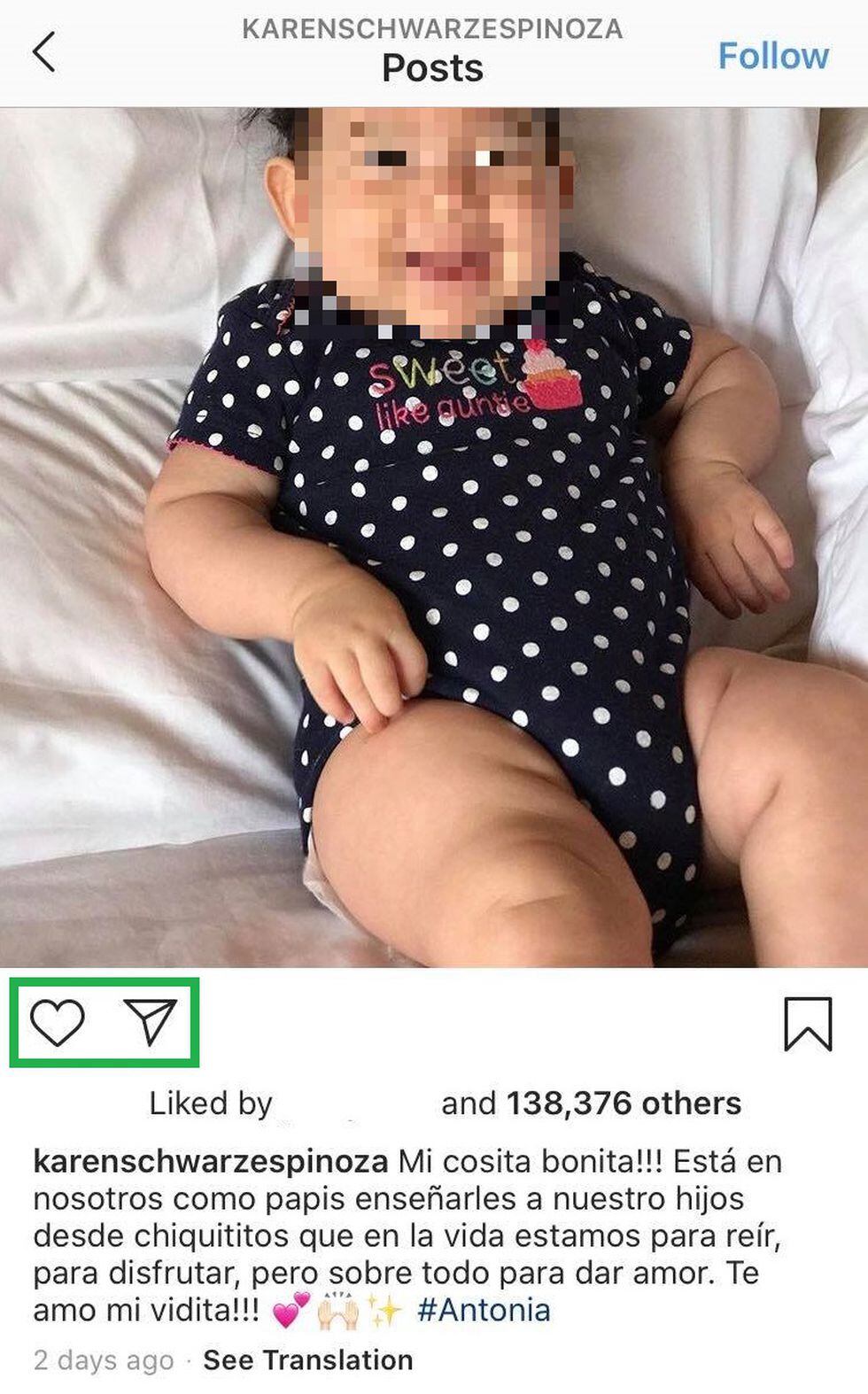Viewport: 868px width, 1394px height.
Task: Follow karenschwarzespinoza
Action: click(x=772, y=55)
